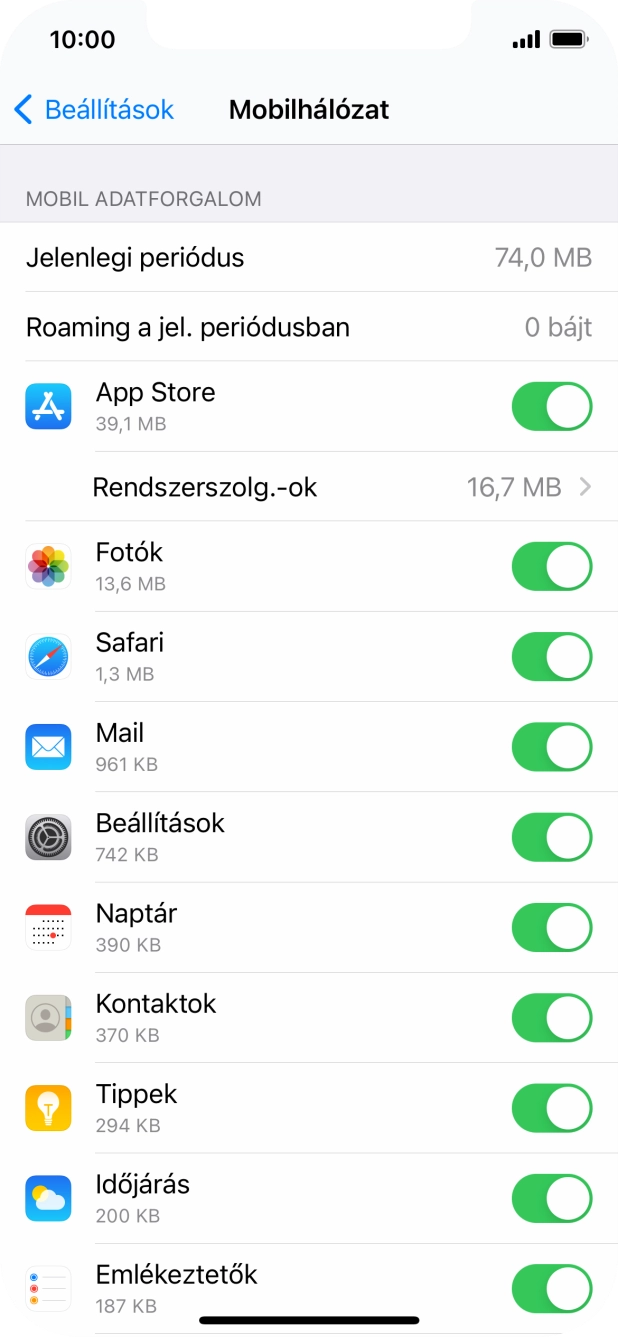Switch off mobile data for Mail
This screenshot has width=618, height=1337.
[x=551, y=747]
